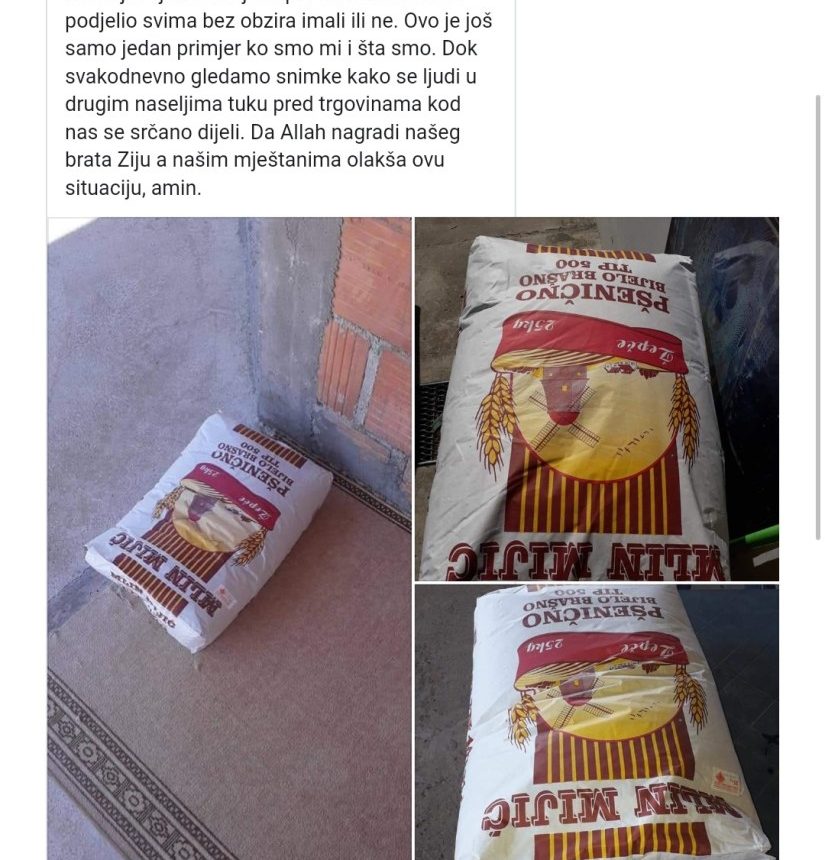
Task: Open the top-right flour bag photo
Action: 597,398
